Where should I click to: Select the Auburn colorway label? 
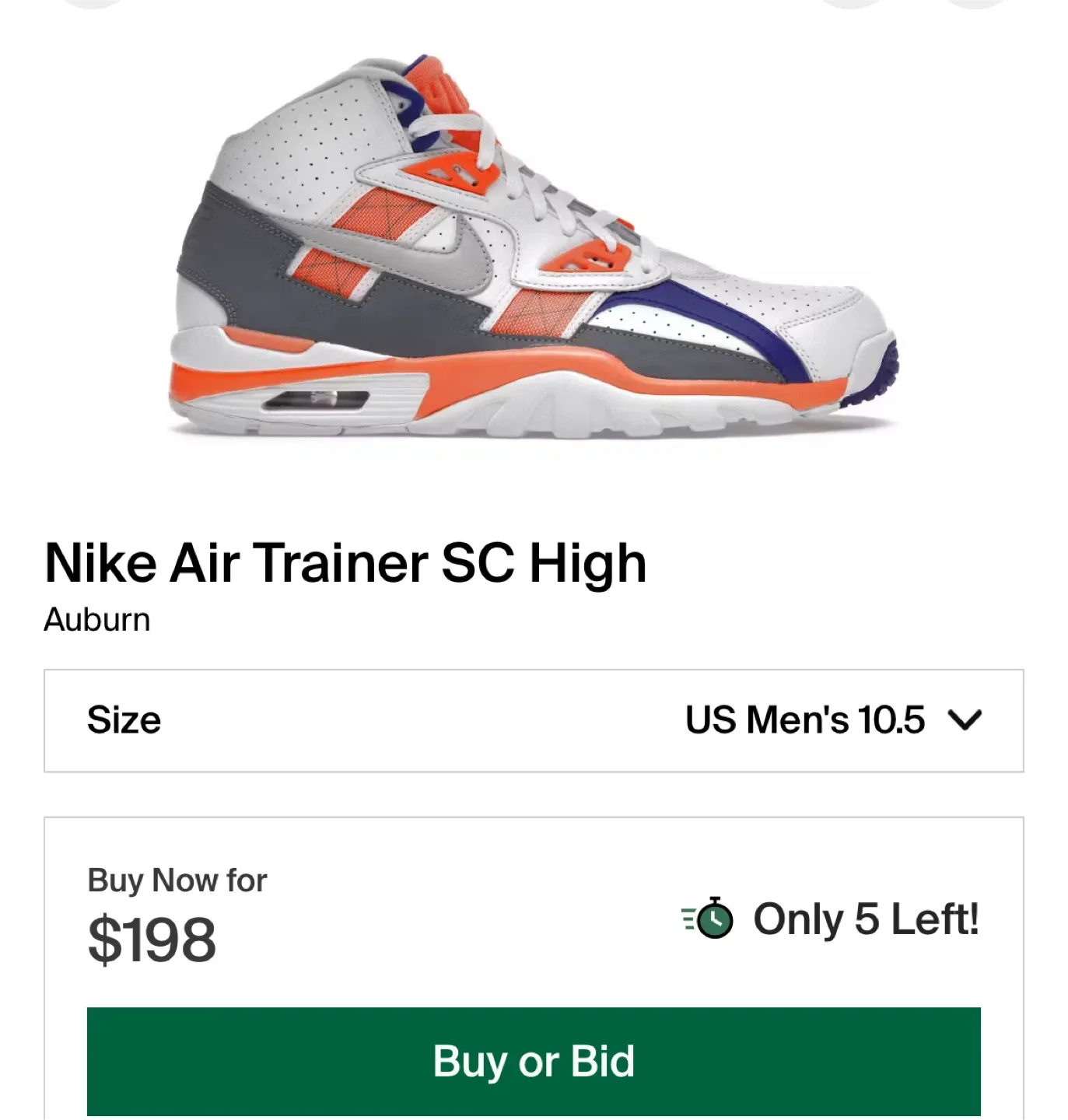[97, 620]
